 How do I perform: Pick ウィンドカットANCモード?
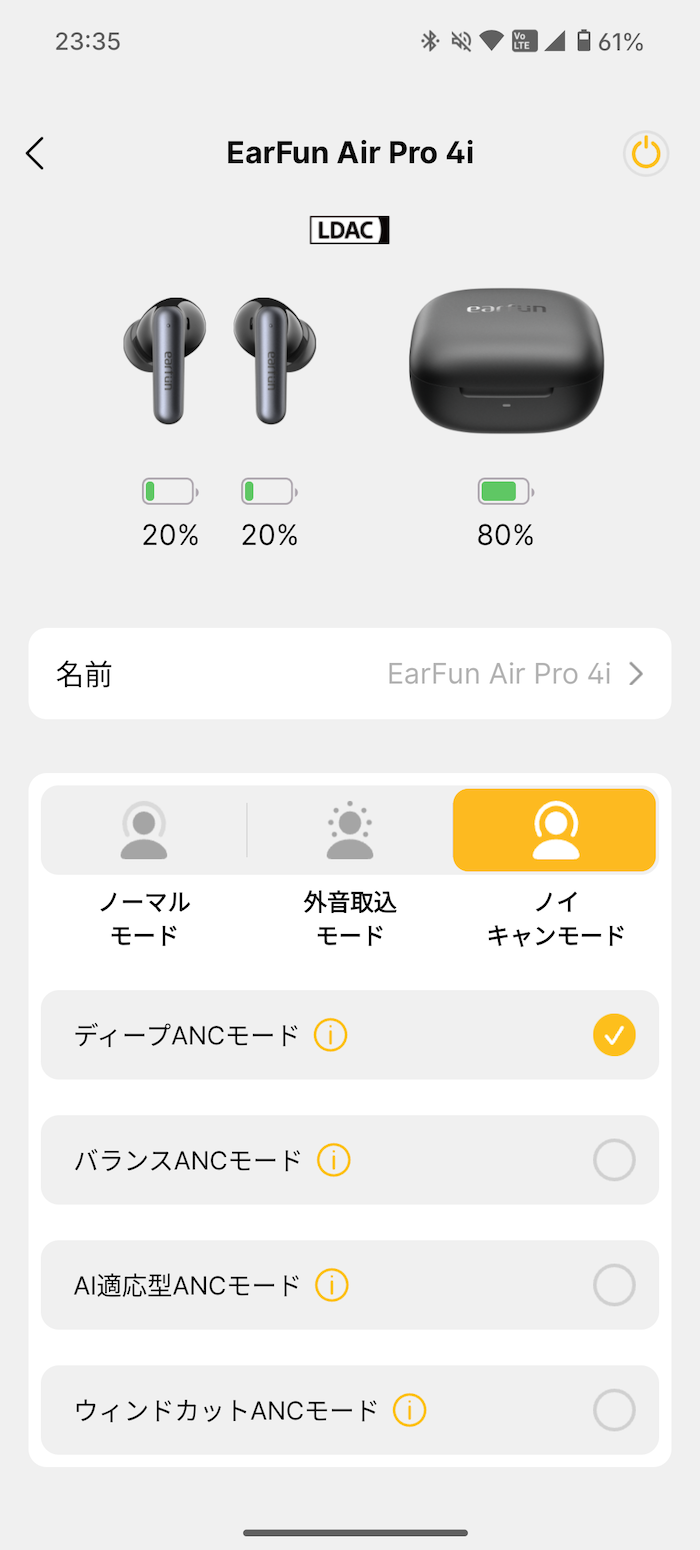350,1410
